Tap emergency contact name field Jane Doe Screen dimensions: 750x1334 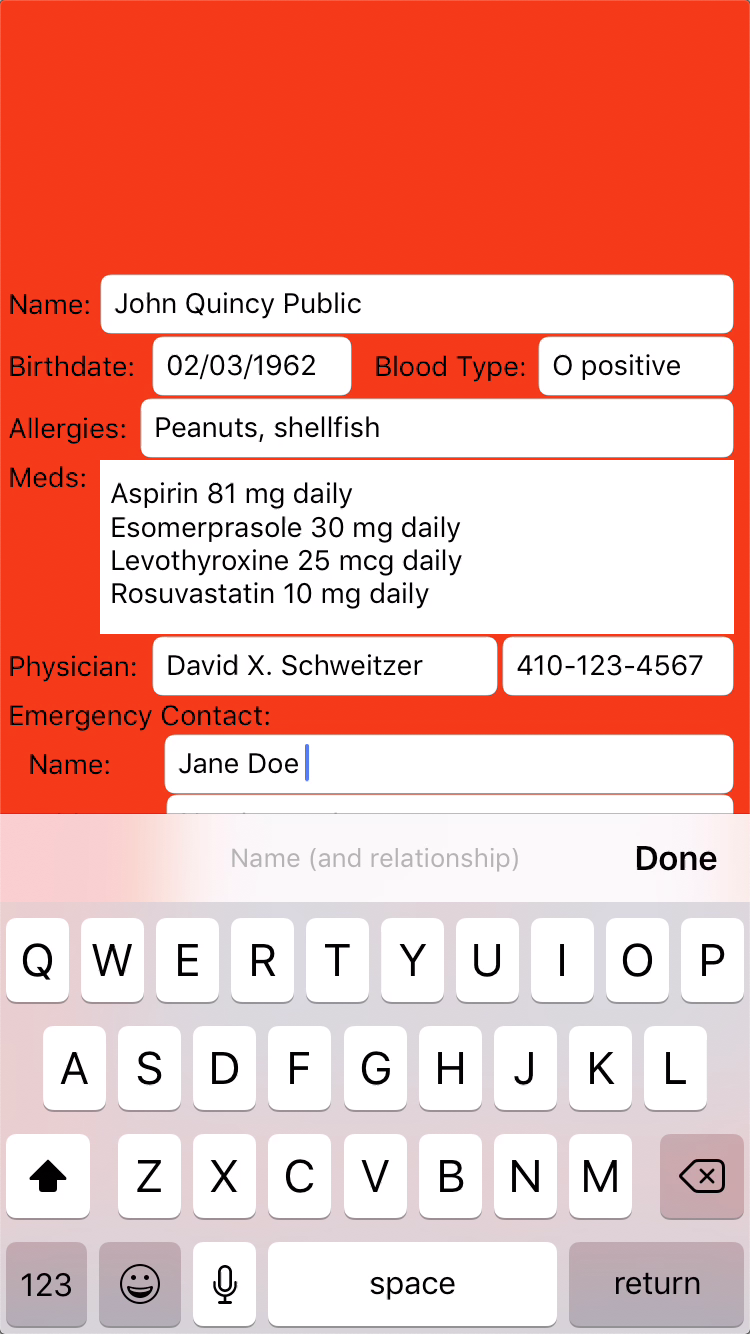(448, 764)
